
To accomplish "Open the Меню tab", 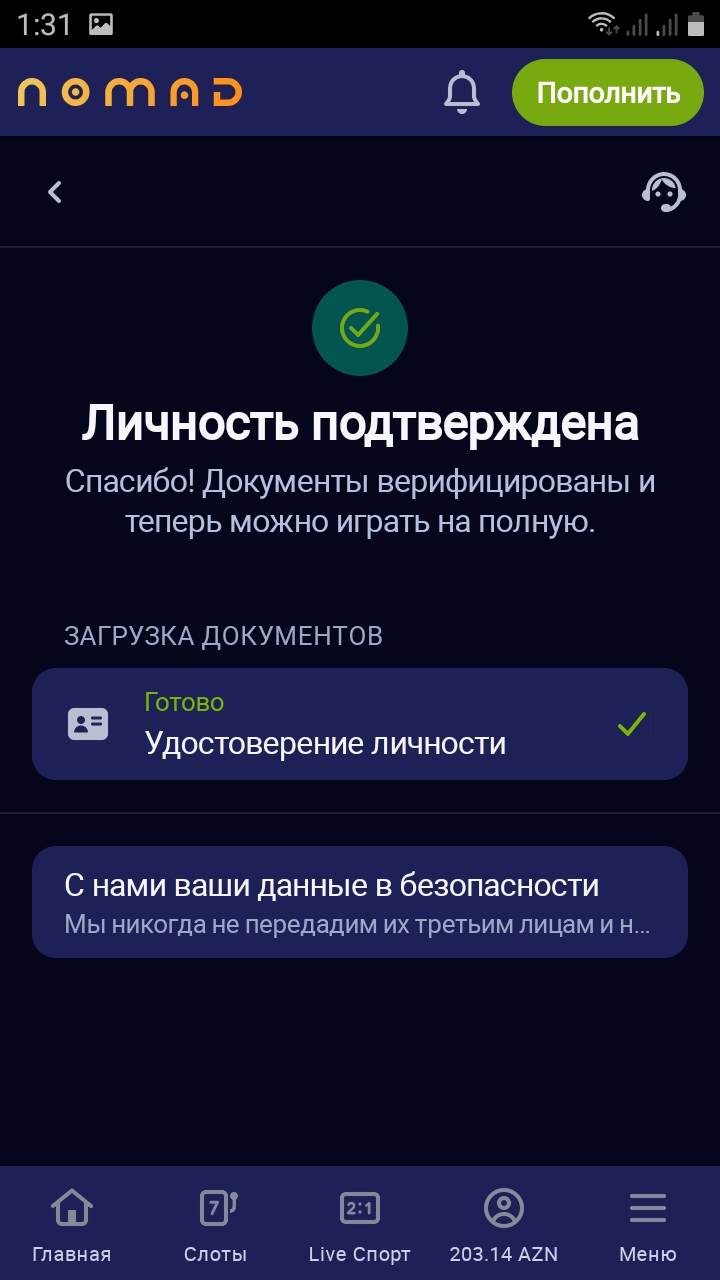I will click(648, 1226).
